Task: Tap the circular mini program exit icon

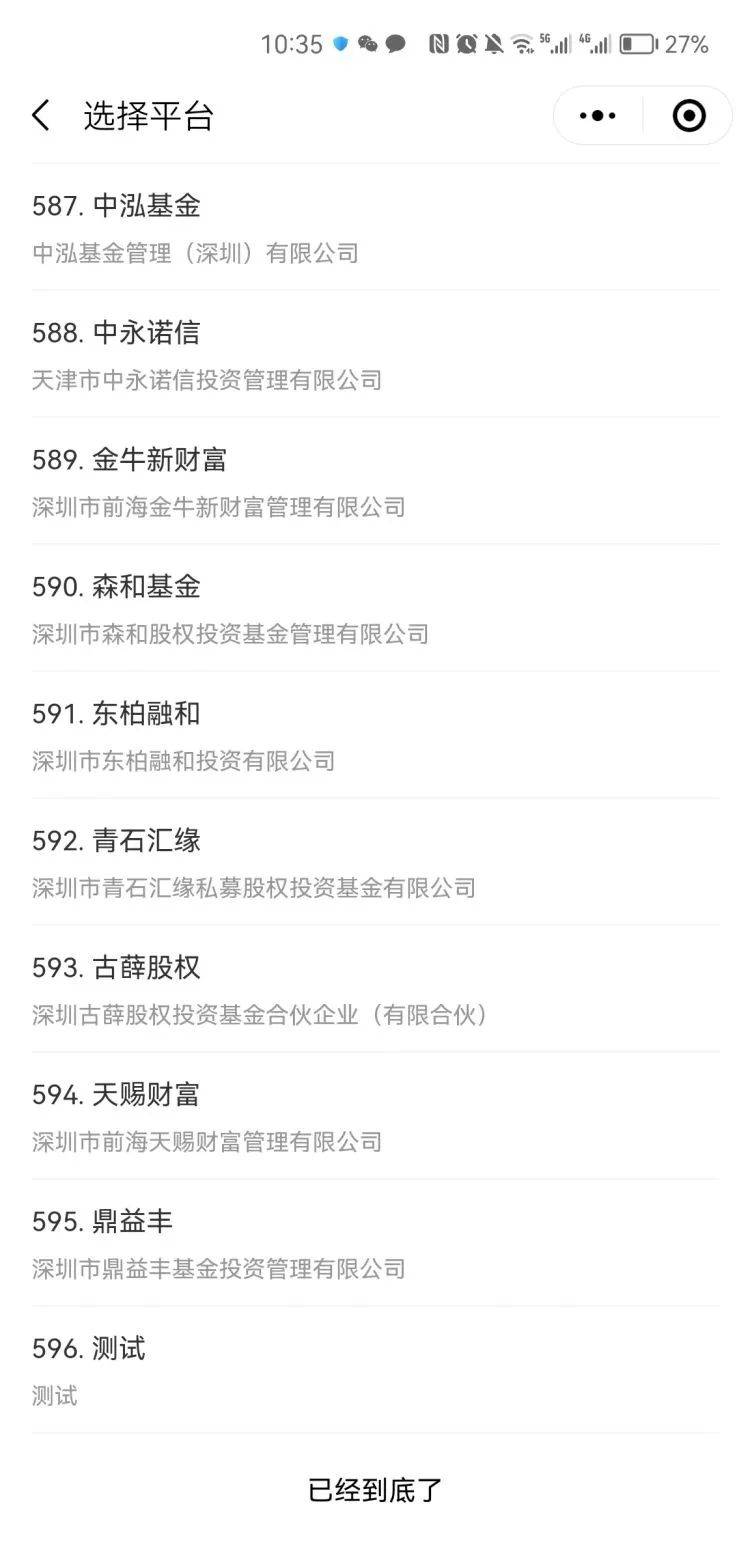Action: click(x=689, y=116)
